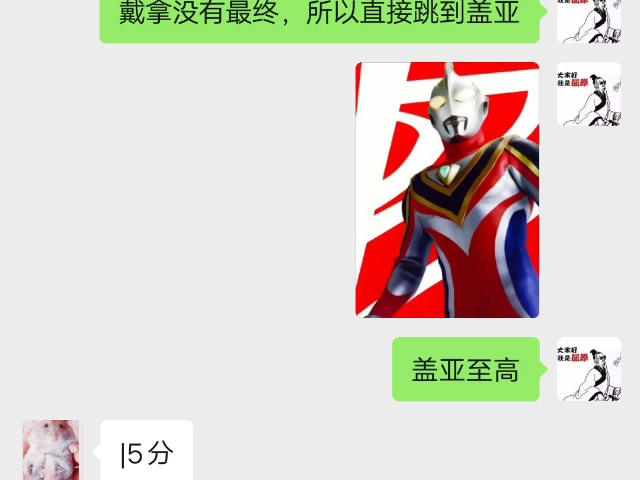Open the avatar beside the 5分 message
640x480 pixels.
click(51, 450)
